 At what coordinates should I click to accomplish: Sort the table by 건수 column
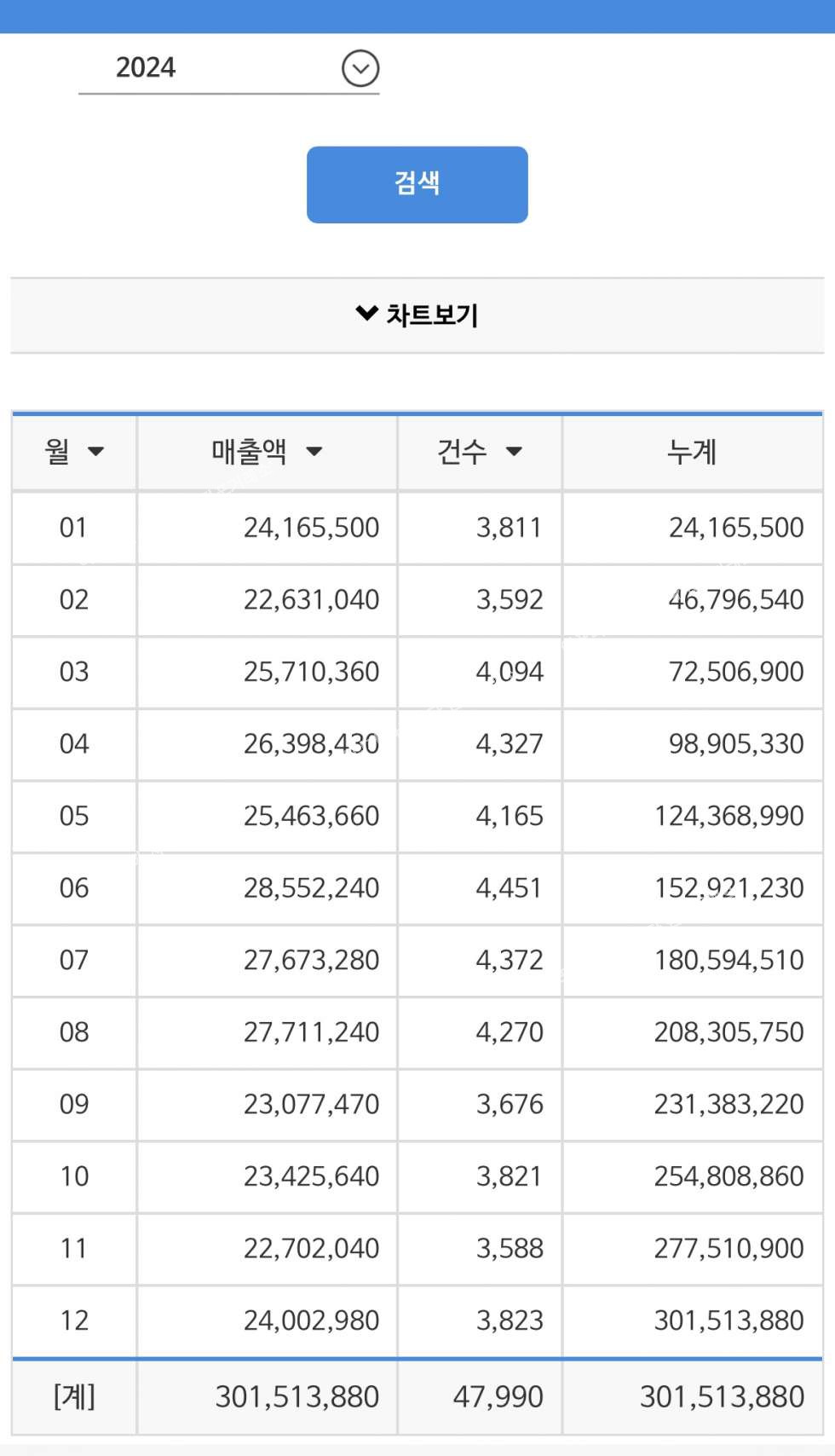[x=480, y=452]
